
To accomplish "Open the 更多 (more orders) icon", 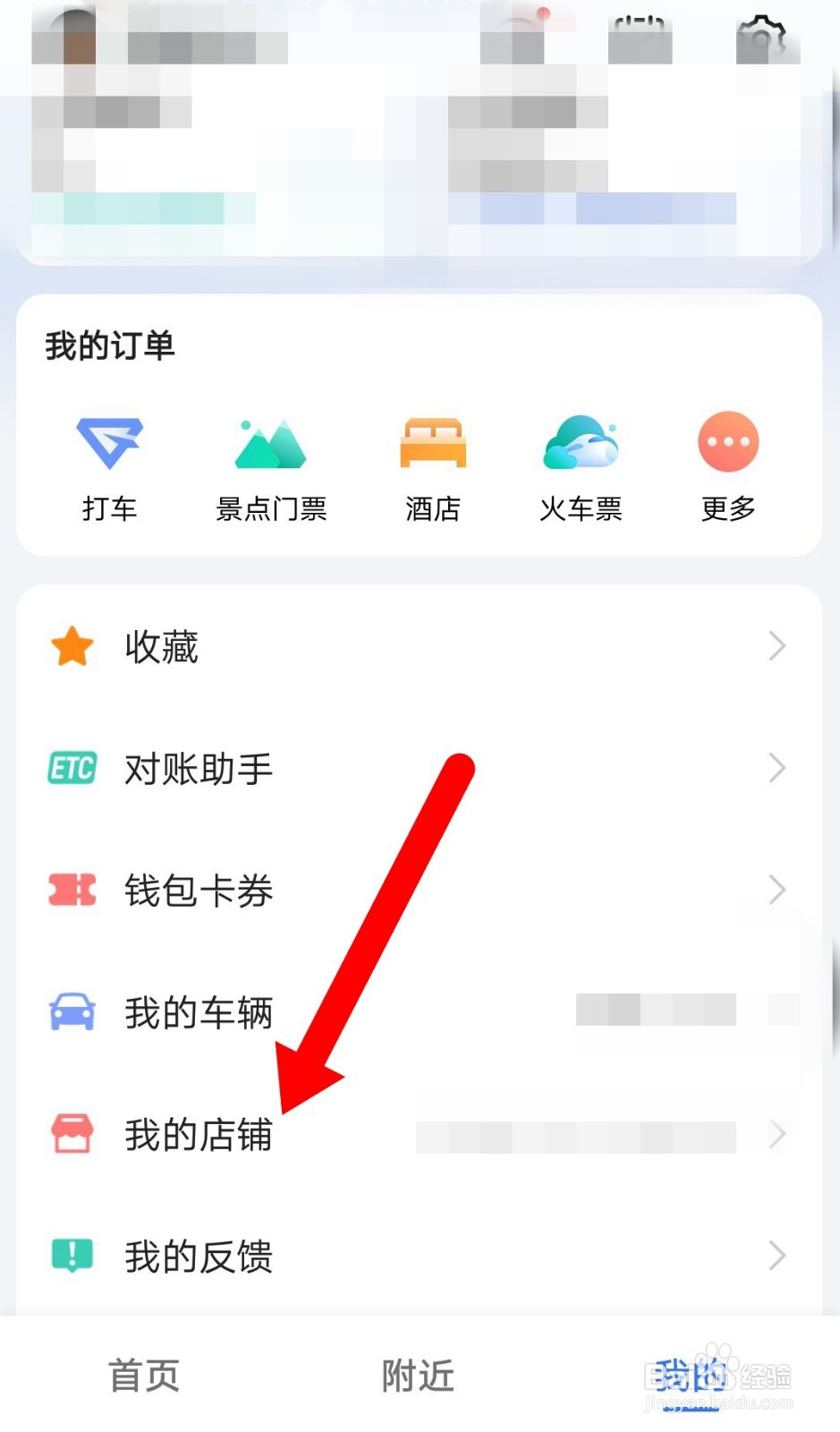I will click(727, 440).
